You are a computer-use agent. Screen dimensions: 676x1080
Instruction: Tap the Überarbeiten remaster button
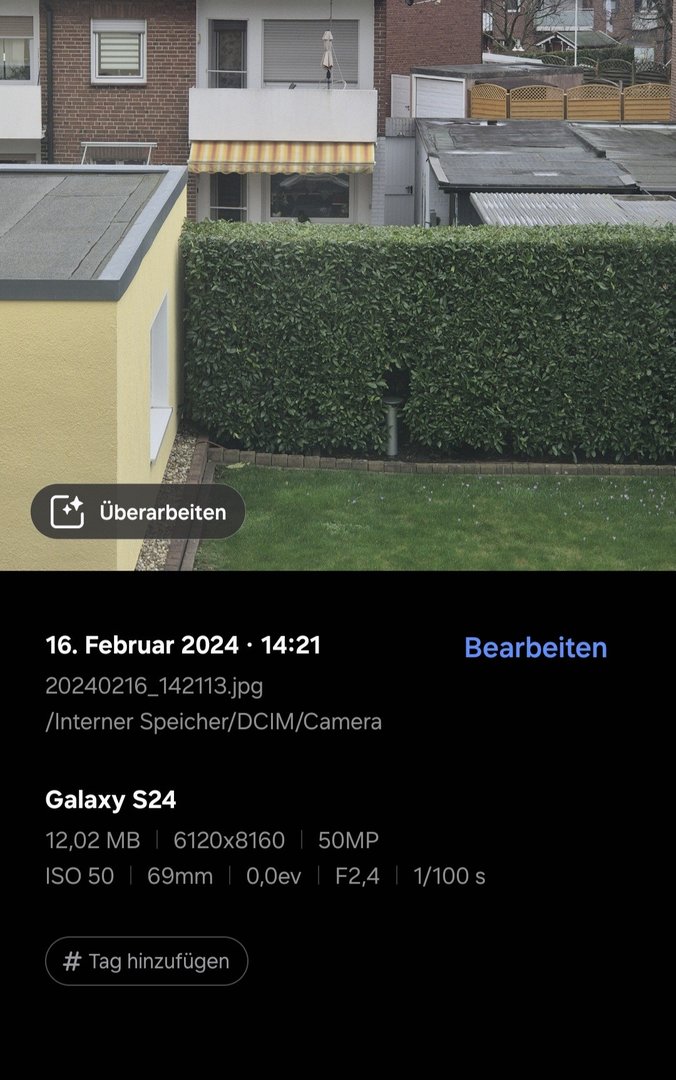138,512
